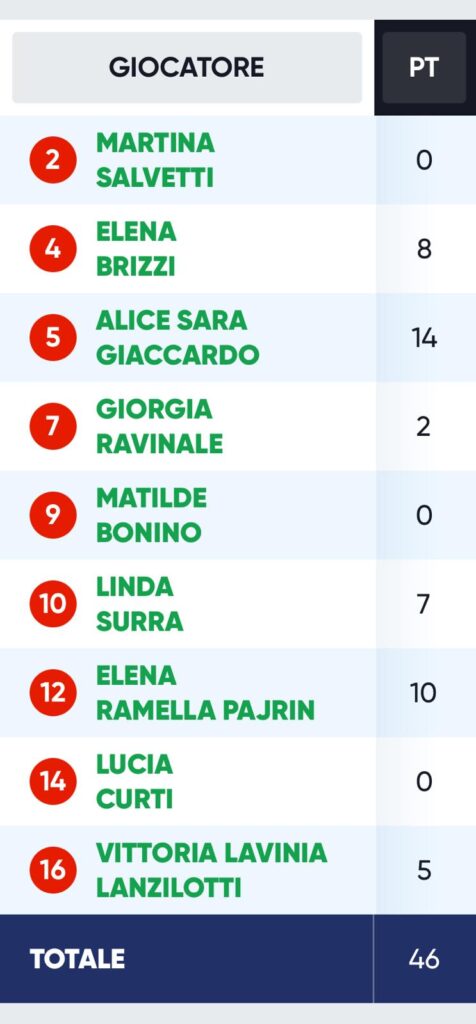Sort by the PT points column
The image size is (476, 1024).
pos(424,67)
